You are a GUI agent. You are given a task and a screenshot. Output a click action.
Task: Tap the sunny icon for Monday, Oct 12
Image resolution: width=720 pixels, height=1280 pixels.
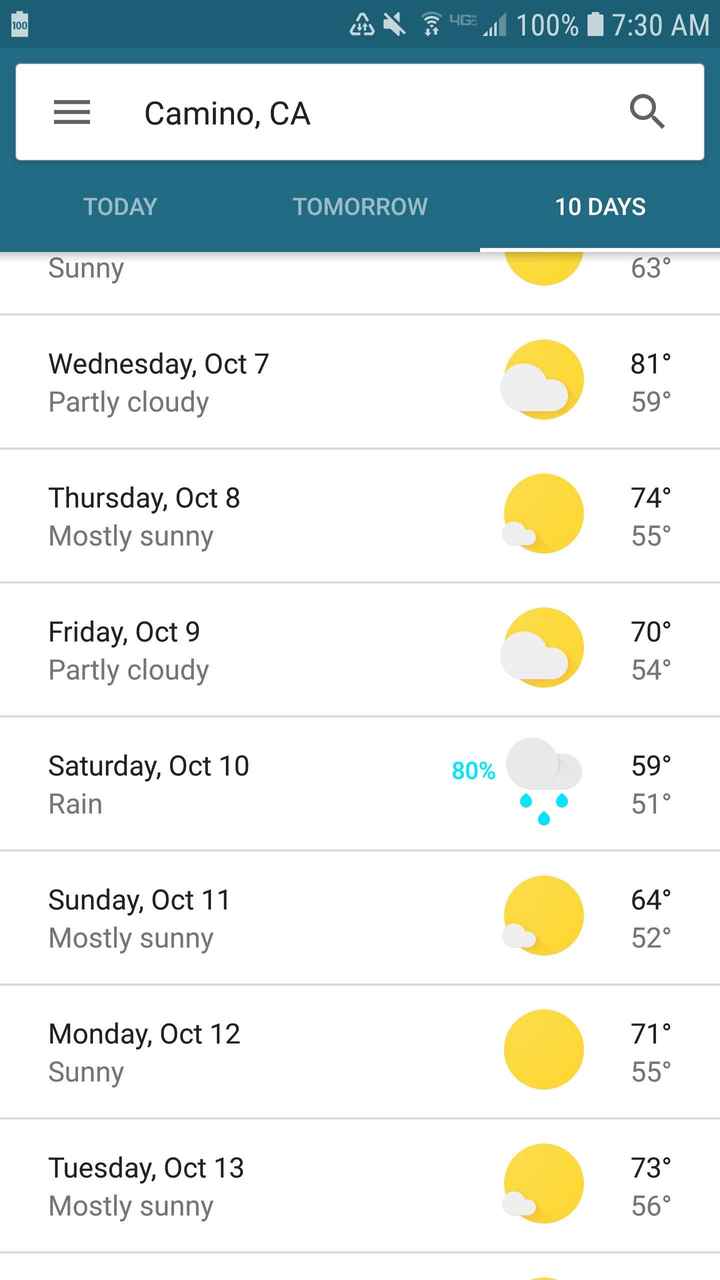[x=544, y=1049]
